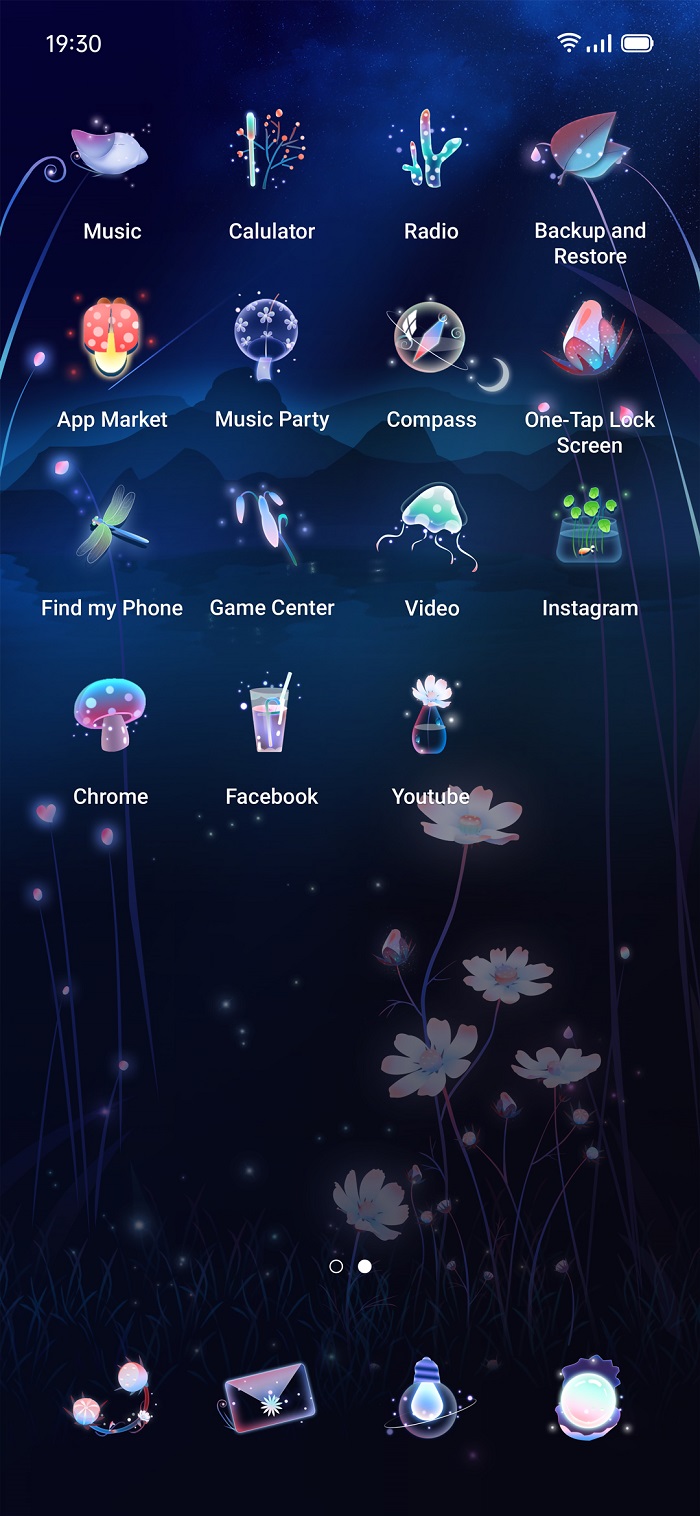The image size is (700, 1516).
Task: Tap One-Tap Lock Screen
Action: pos(590,340)
